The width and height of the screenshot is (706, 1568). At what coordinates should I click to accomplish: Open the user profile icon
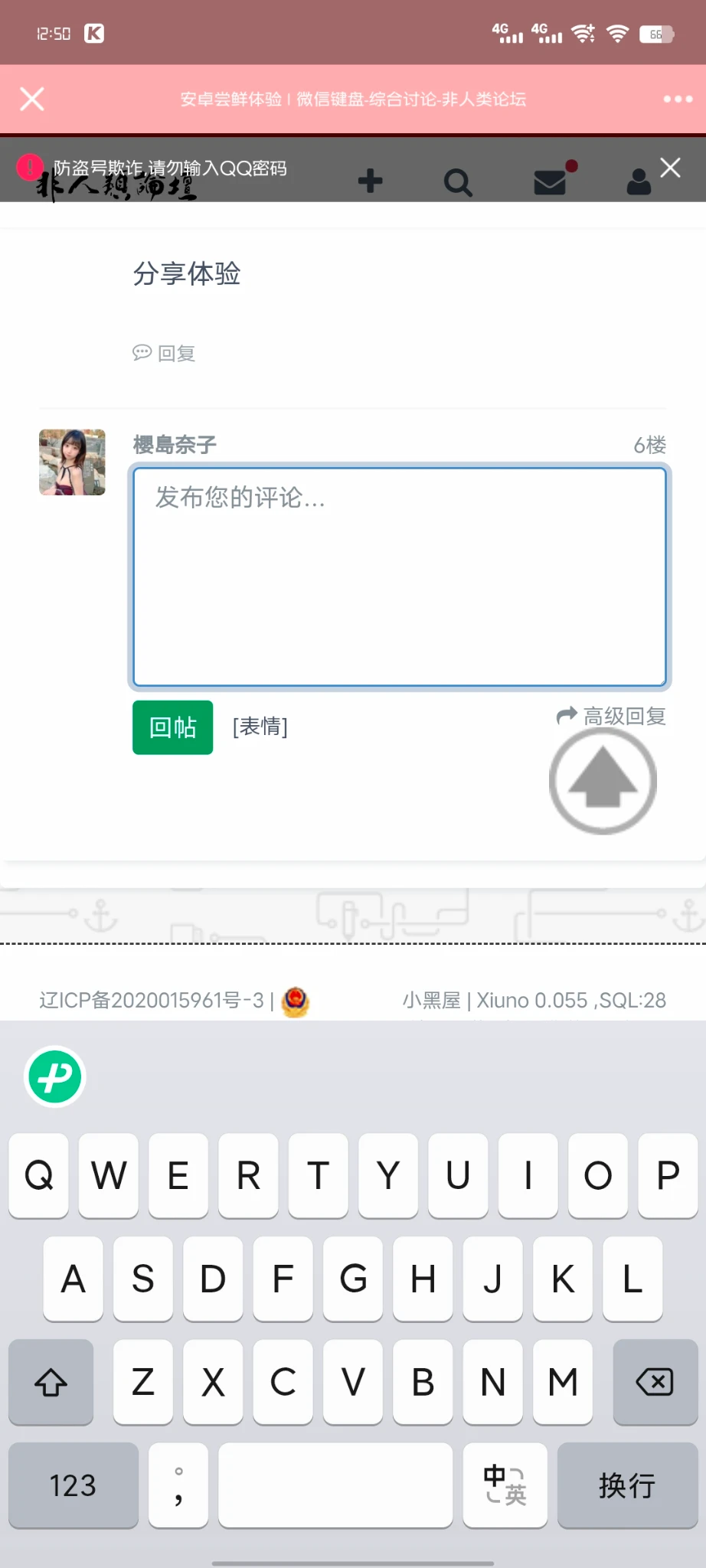pyautogui.click(x=638, y=182)
